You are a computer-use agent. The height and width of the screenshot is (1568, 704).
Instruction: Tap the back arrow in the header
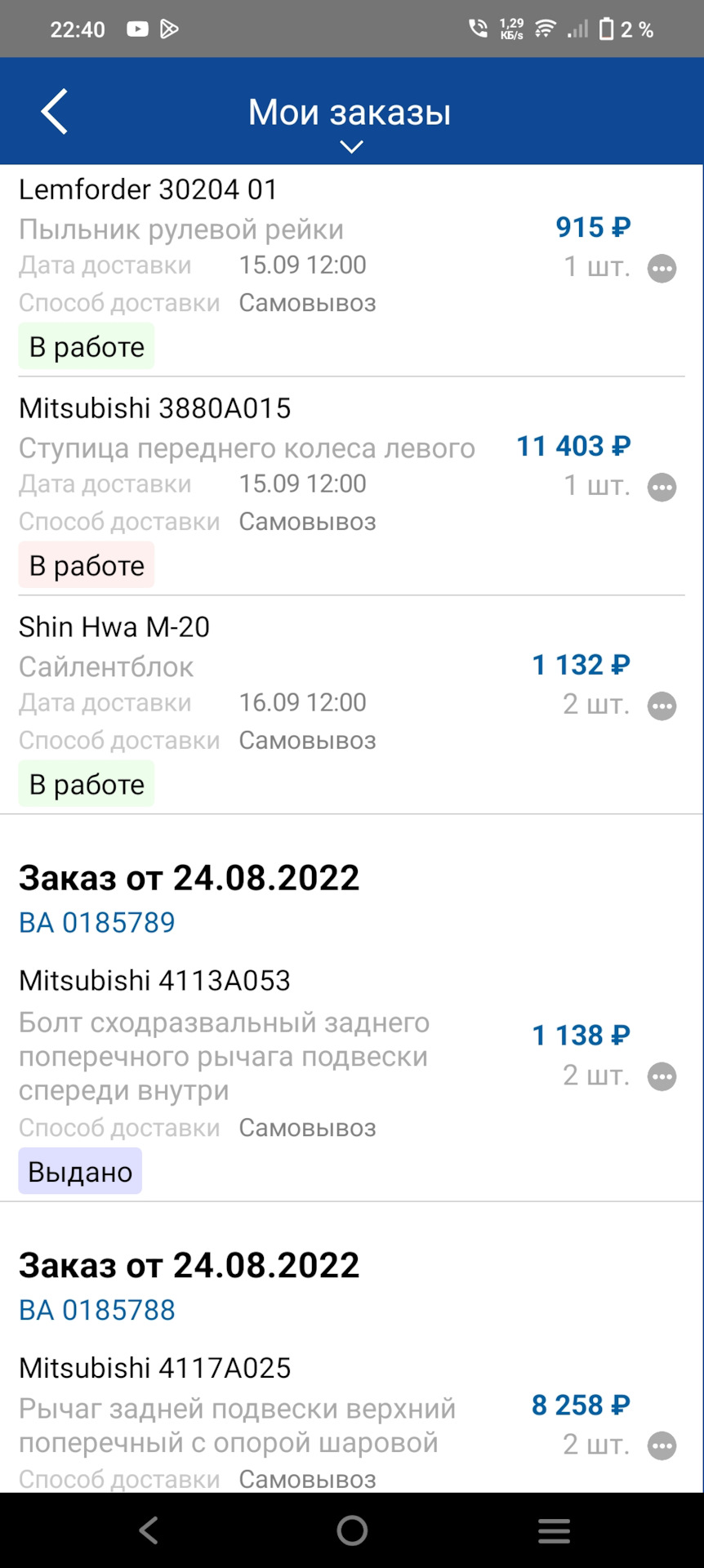click(x=54, y=111)
